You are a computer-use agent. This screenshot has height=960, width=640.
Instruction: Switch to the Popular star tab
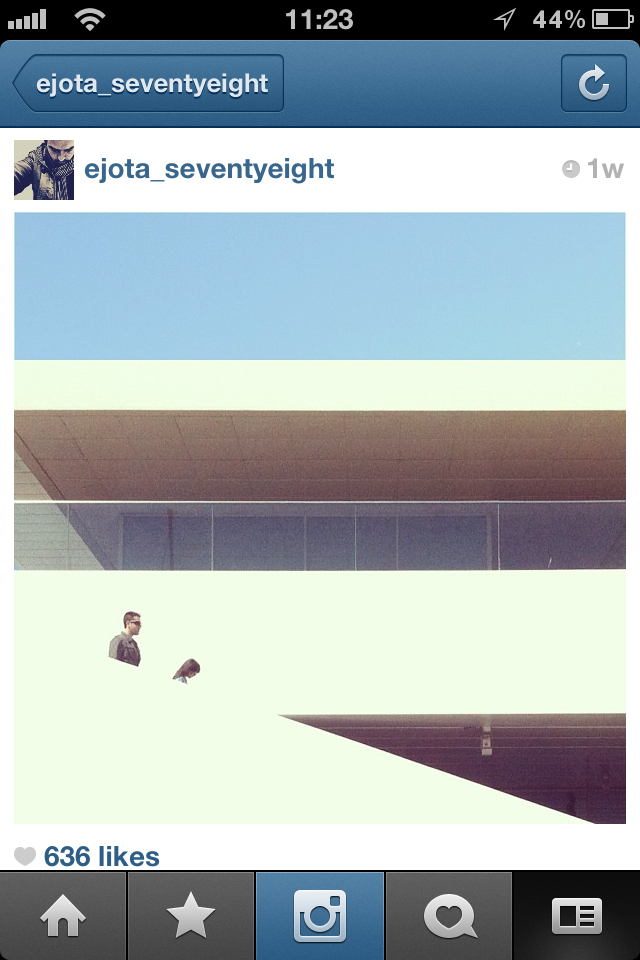[x=191, y=916]
